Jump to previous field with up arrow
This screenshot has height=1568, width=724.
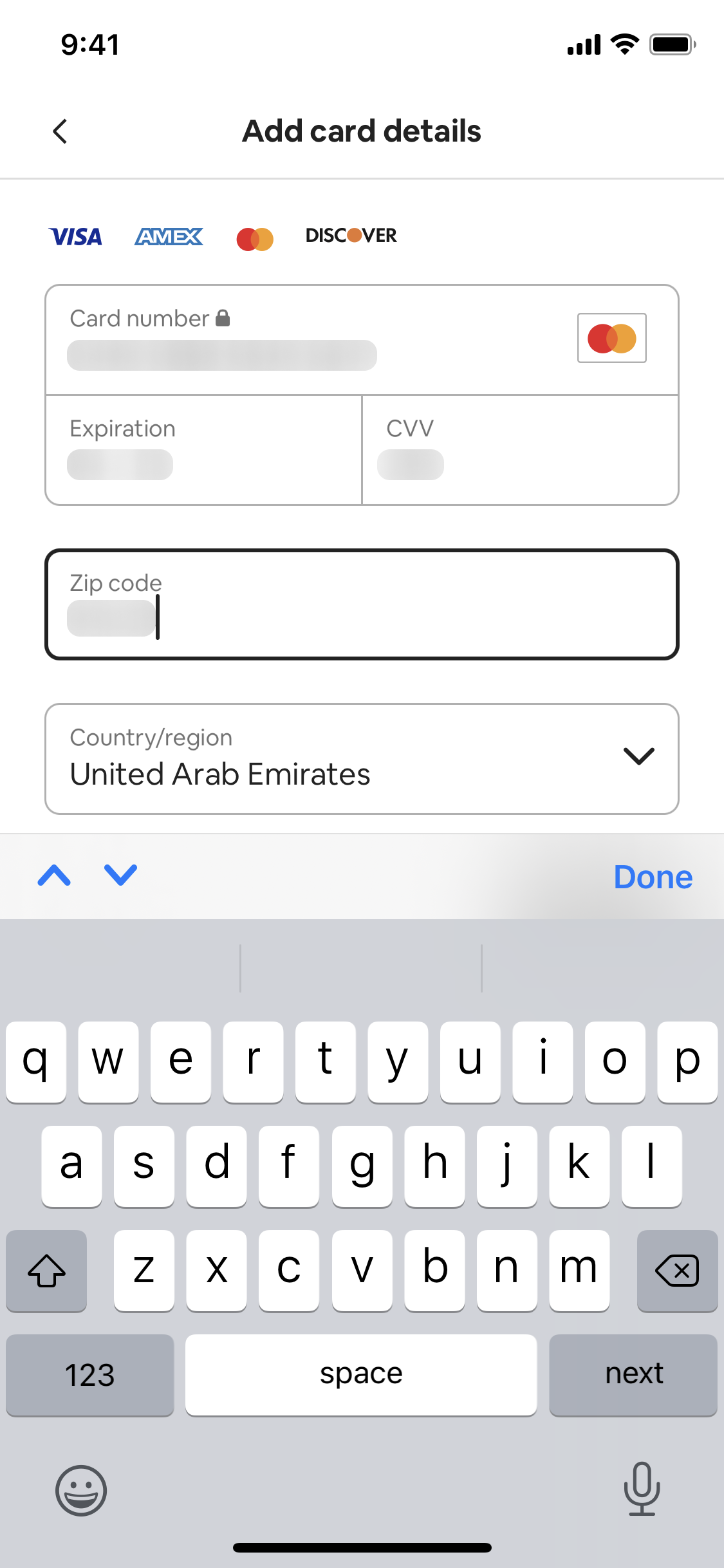(54, 875)
